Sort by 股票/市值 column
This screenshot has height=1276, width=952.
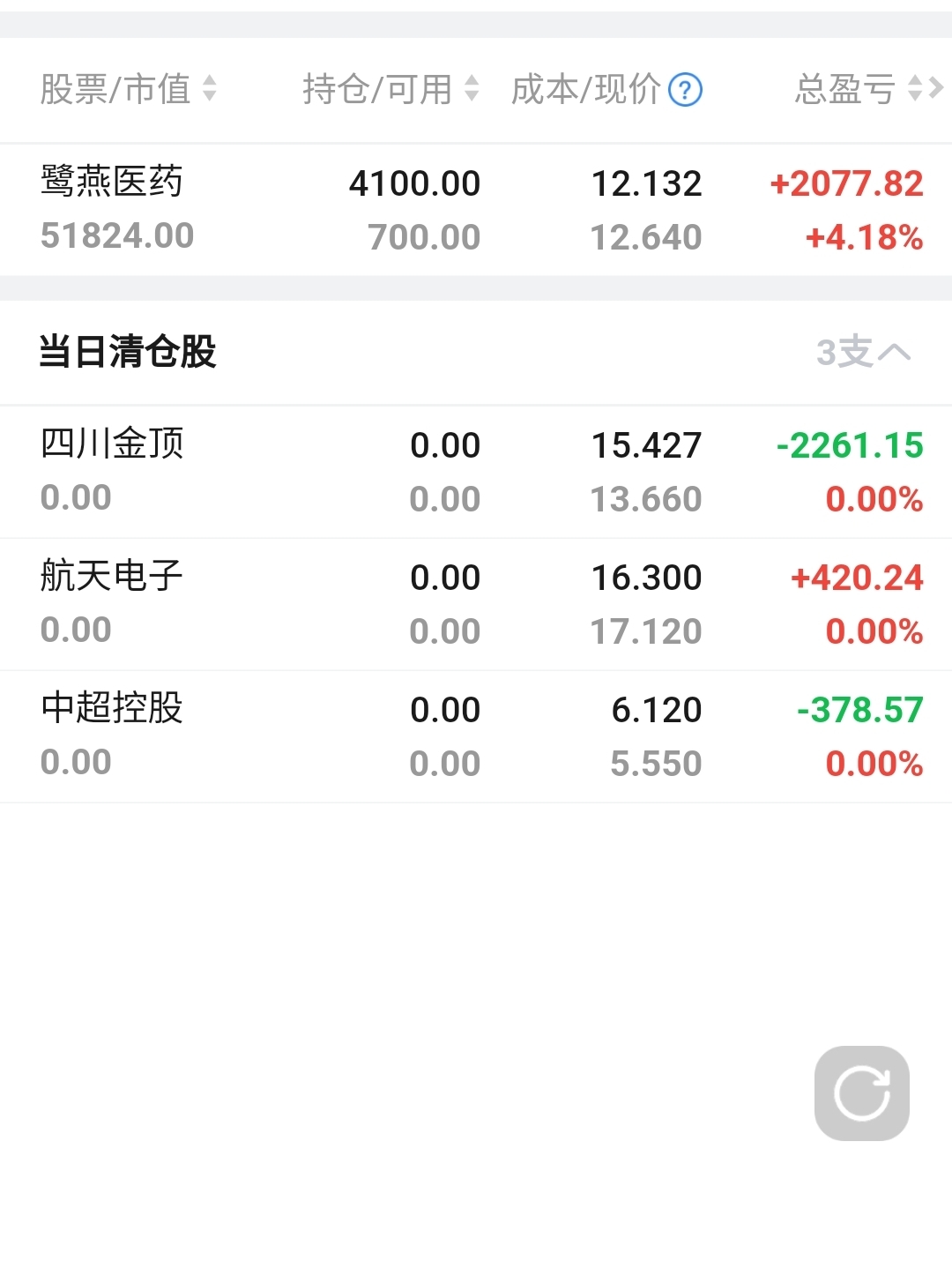pyautogui.click(x=128, y=89)
